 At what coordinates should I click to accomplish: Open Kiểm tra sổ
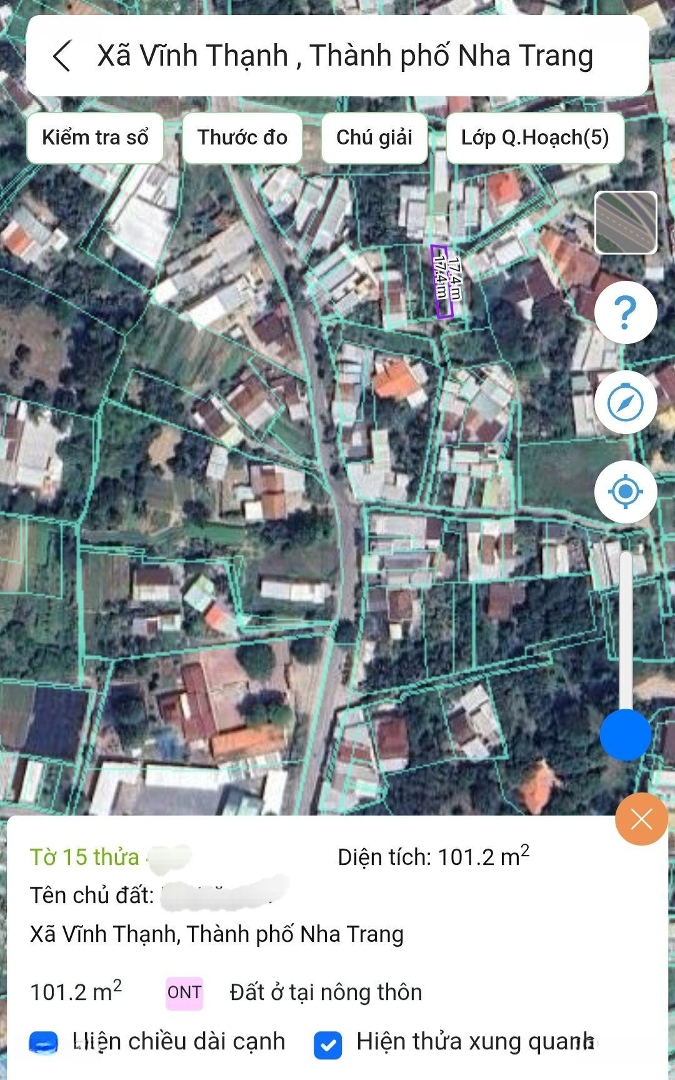95,138
